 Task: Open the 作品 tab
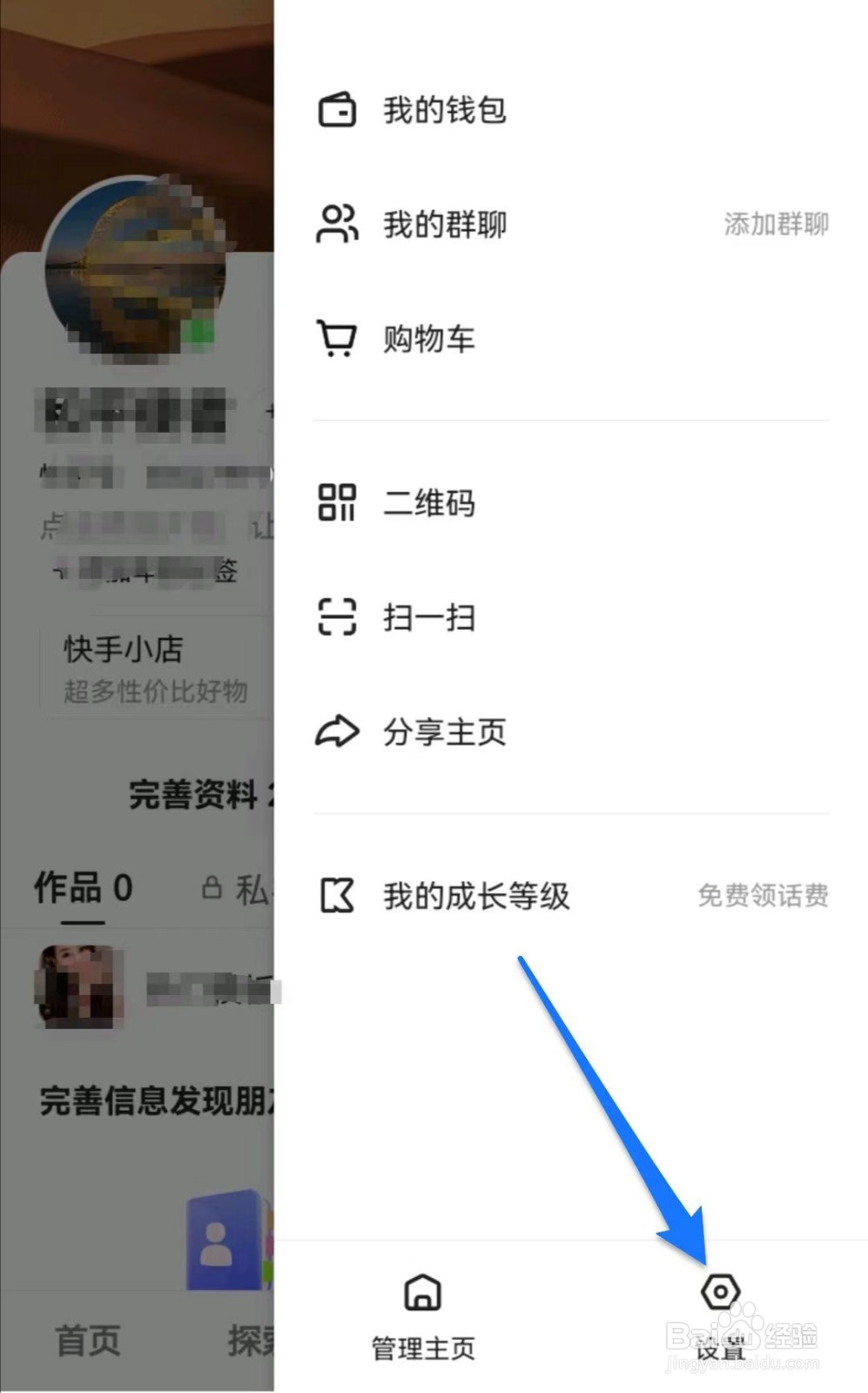pos(82,889)
